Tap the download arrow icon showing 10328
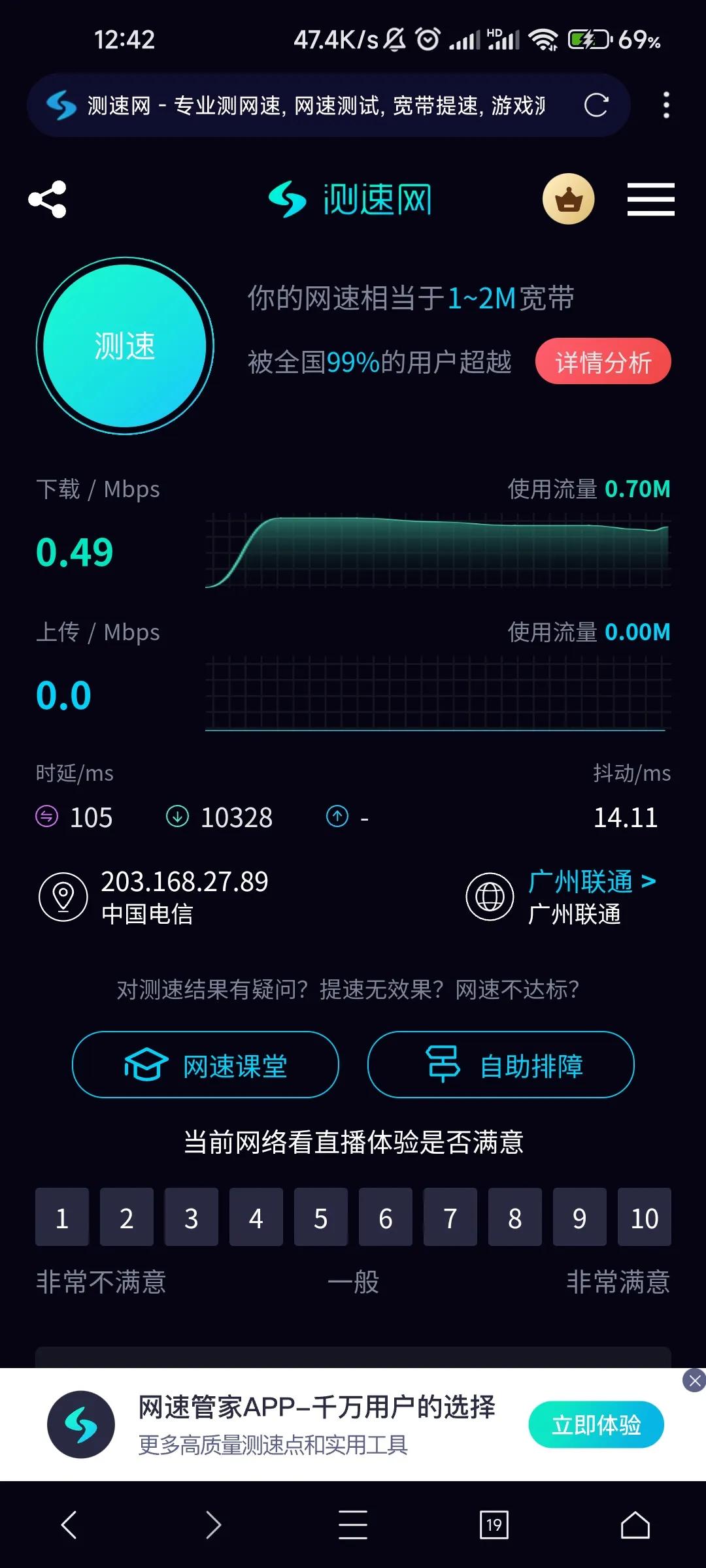Viewport: 706px width, 1568px height. coord(177,817)
